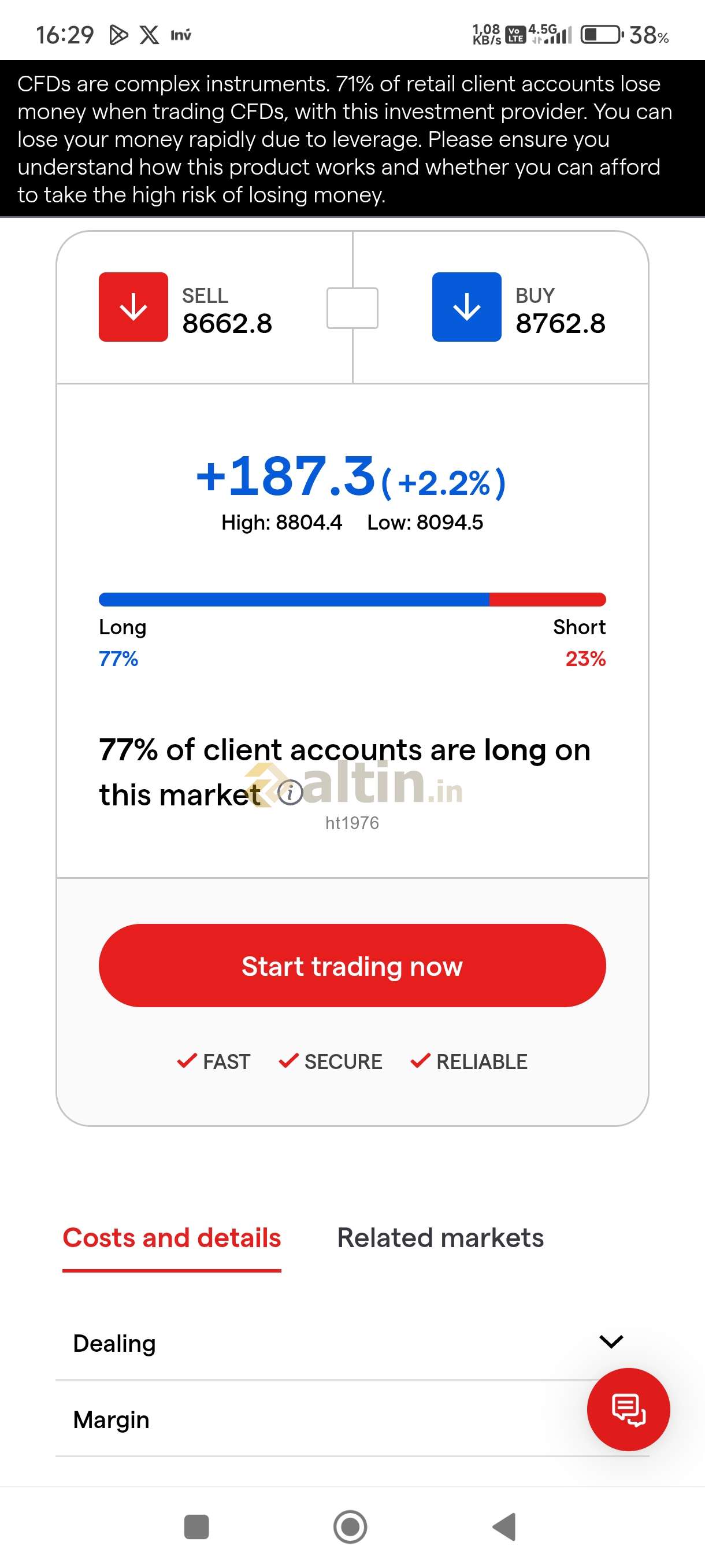Screen dimensions: 705x1568
Task: Tap the red SELL button at 8662.8
Action: click(133, 307)
